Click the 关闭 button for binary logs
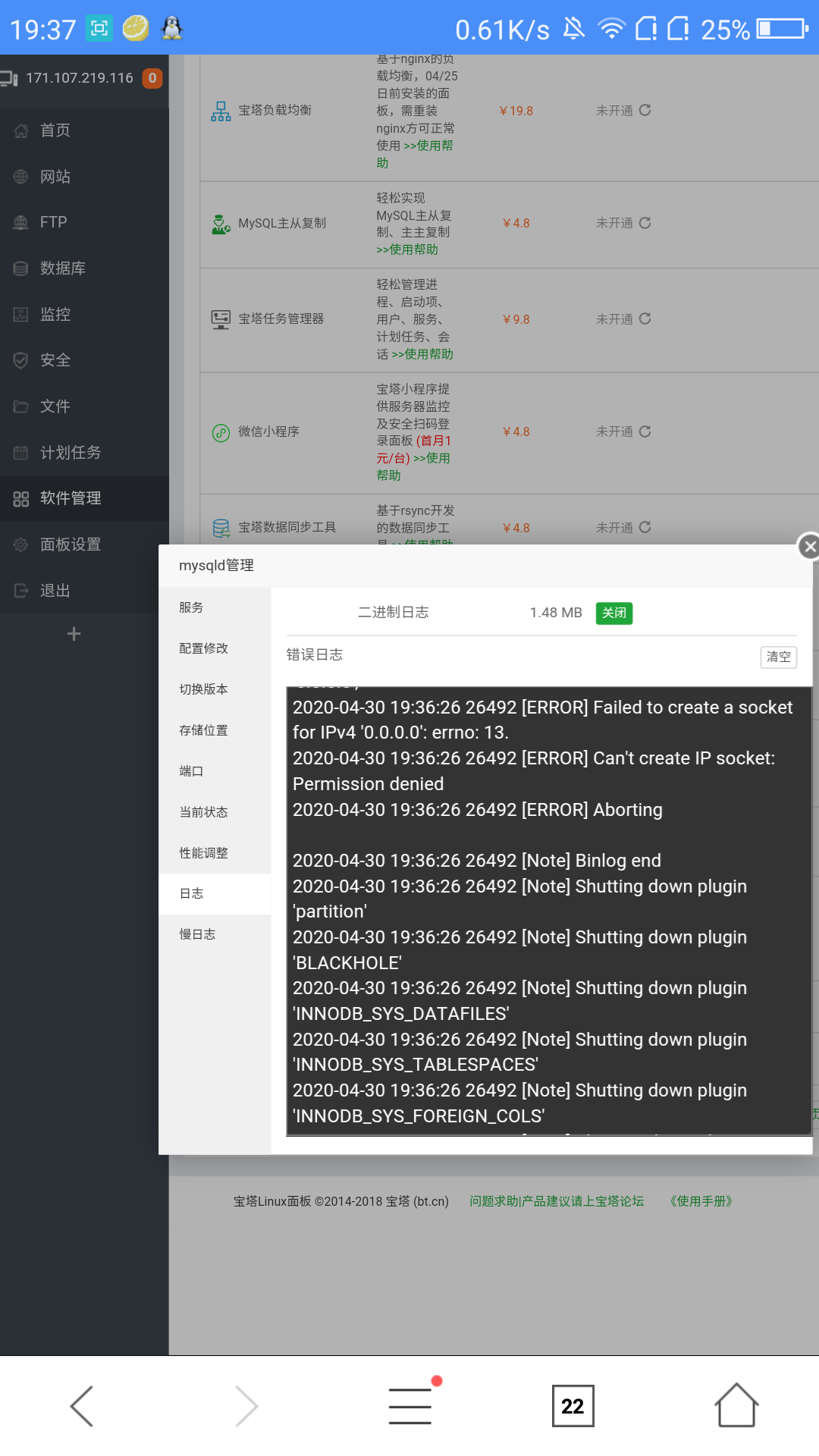The height and width of the screenshot is (1456, 819). (614, 613)
